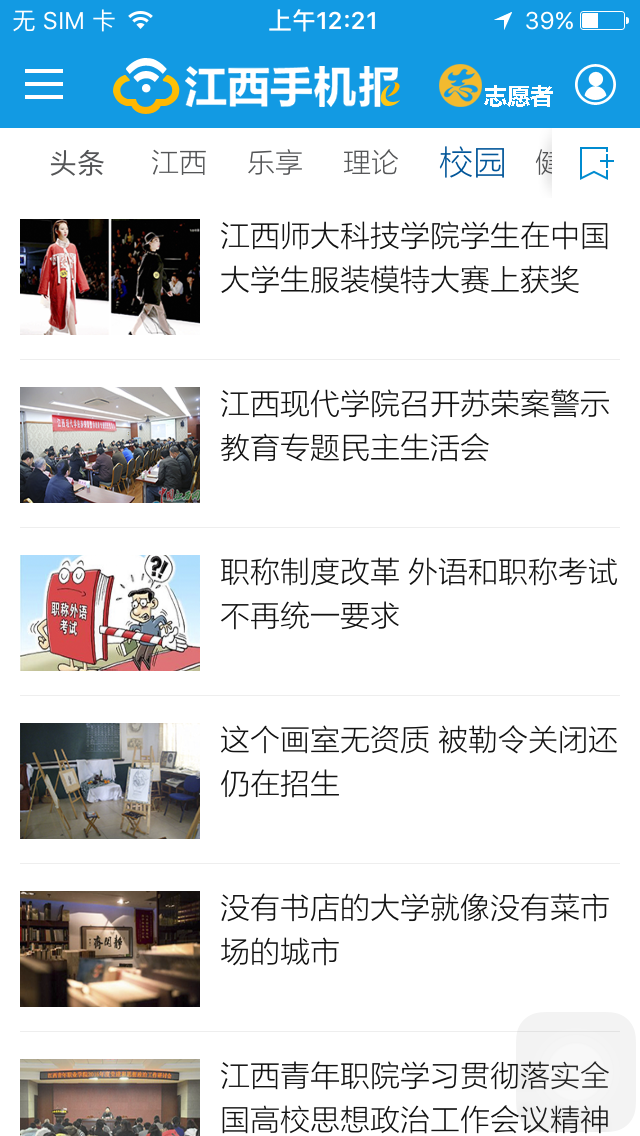
Task: Select the 乐享 tab
Action: 275,163
